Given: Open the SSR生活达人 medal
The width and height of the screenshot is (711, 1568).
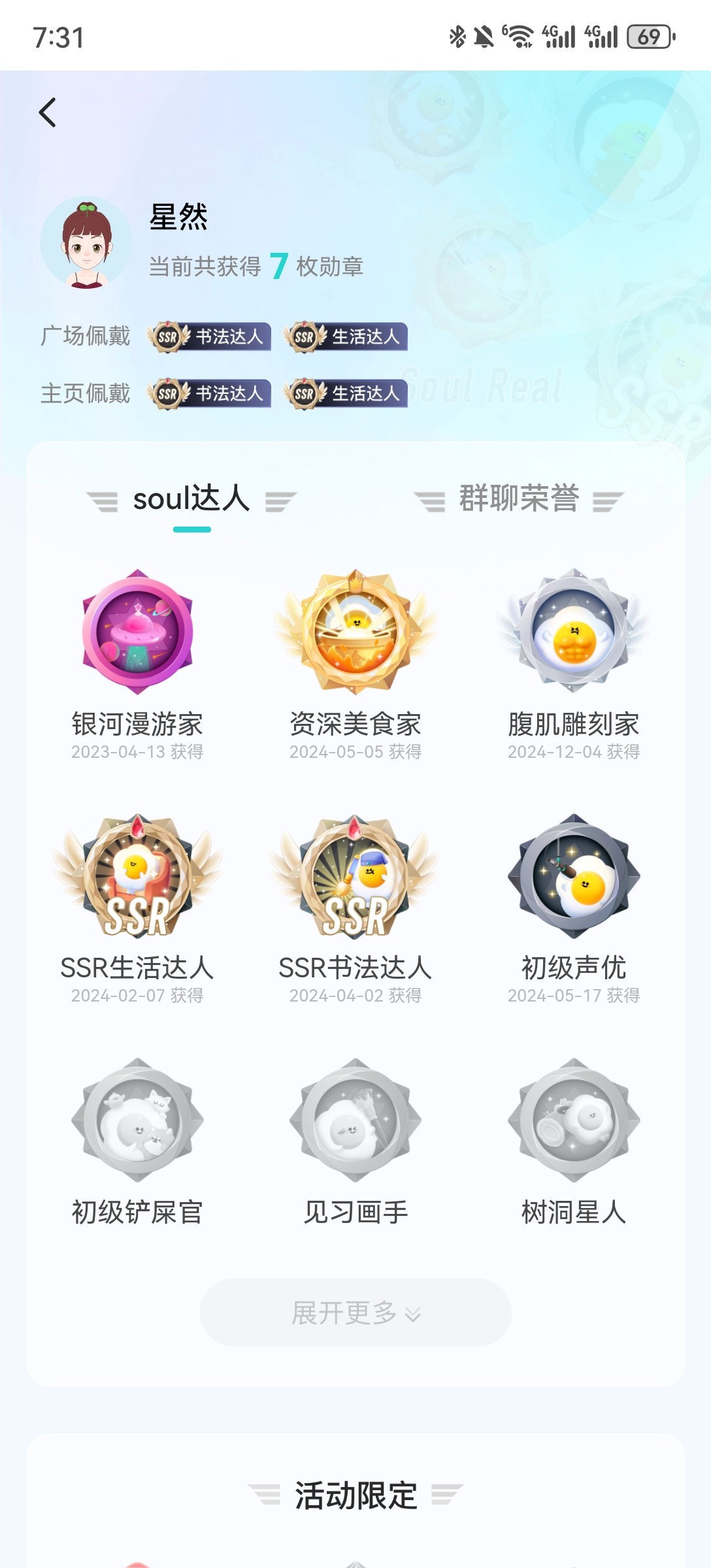Looking at the screenshot, I should [137, 875].
